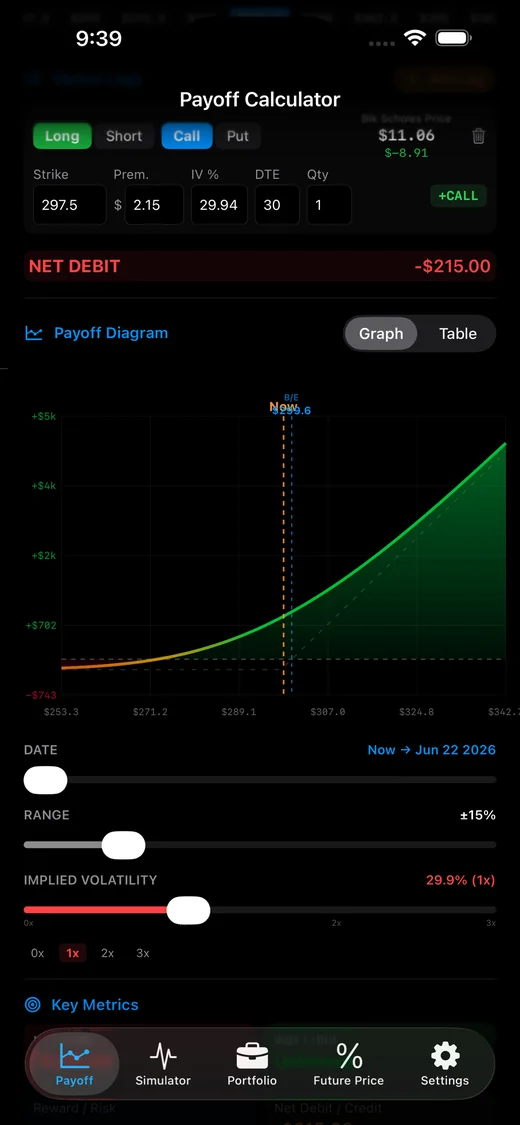
Task: Tap the Implied Volatility slider
Action: (260, 910)
